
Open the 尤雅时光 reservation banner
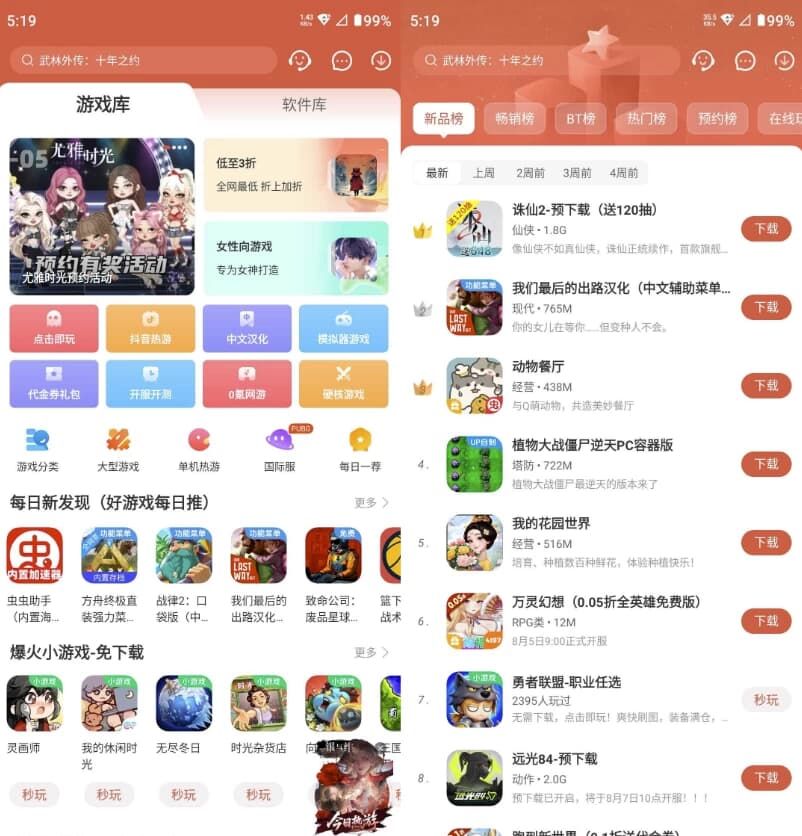click(x=102, y=216)
